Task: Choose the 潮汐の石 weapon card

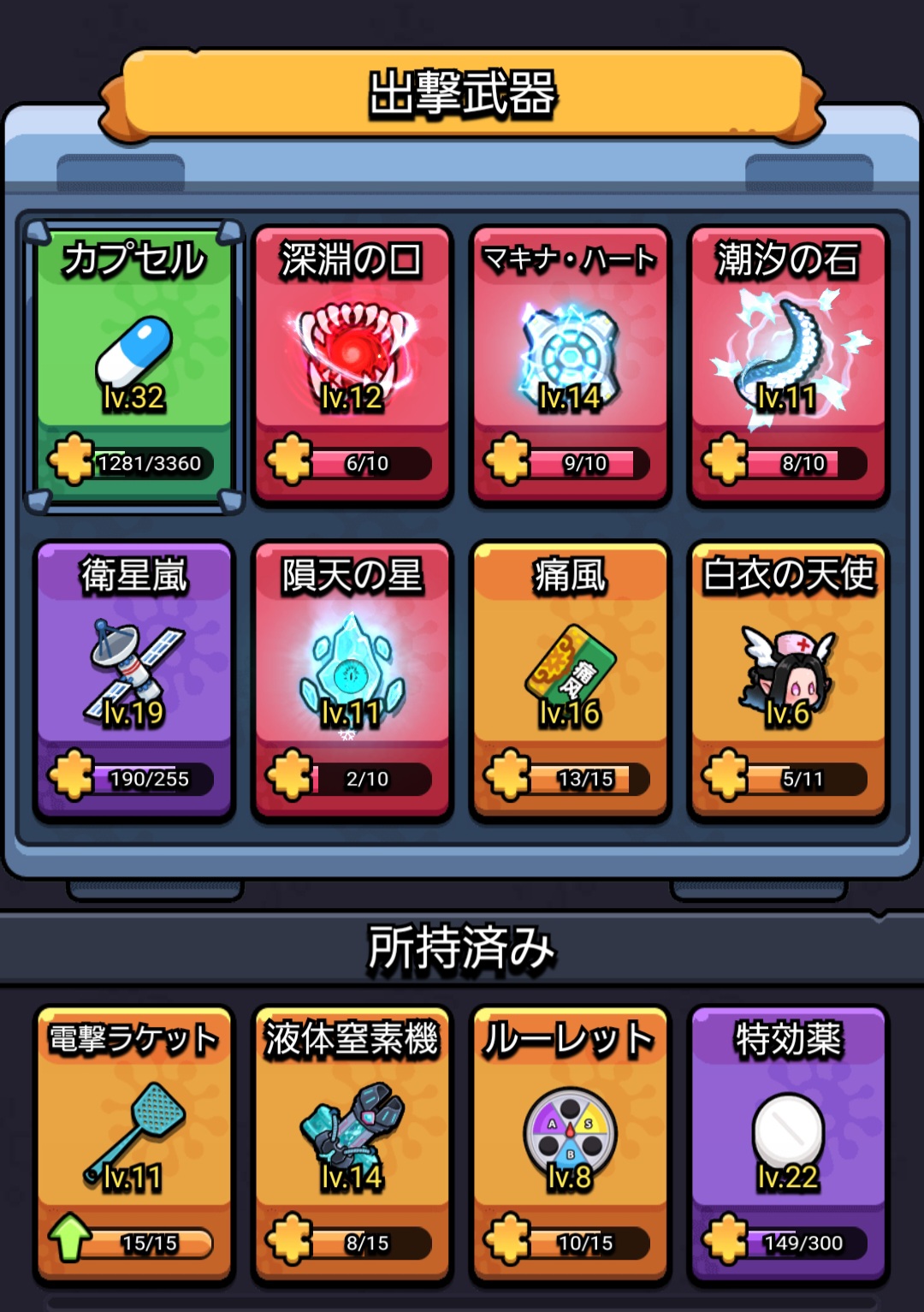Action: point(787,365)
